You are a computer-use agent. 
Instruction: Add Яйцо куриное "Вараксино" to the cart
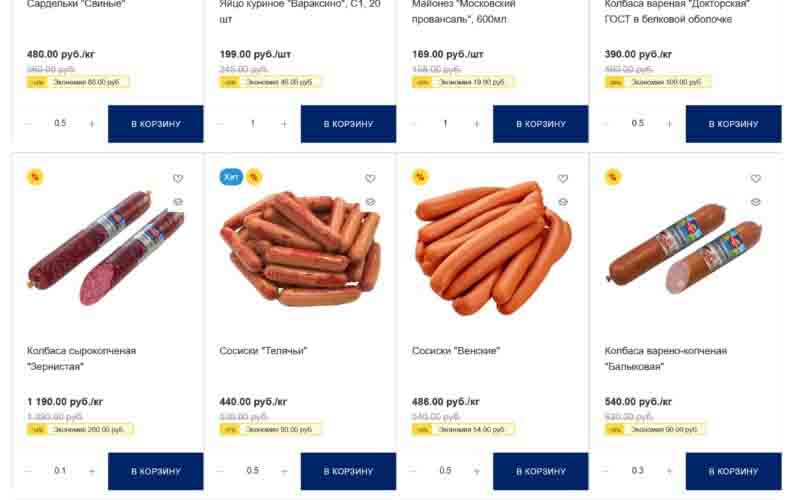[347, 124]
